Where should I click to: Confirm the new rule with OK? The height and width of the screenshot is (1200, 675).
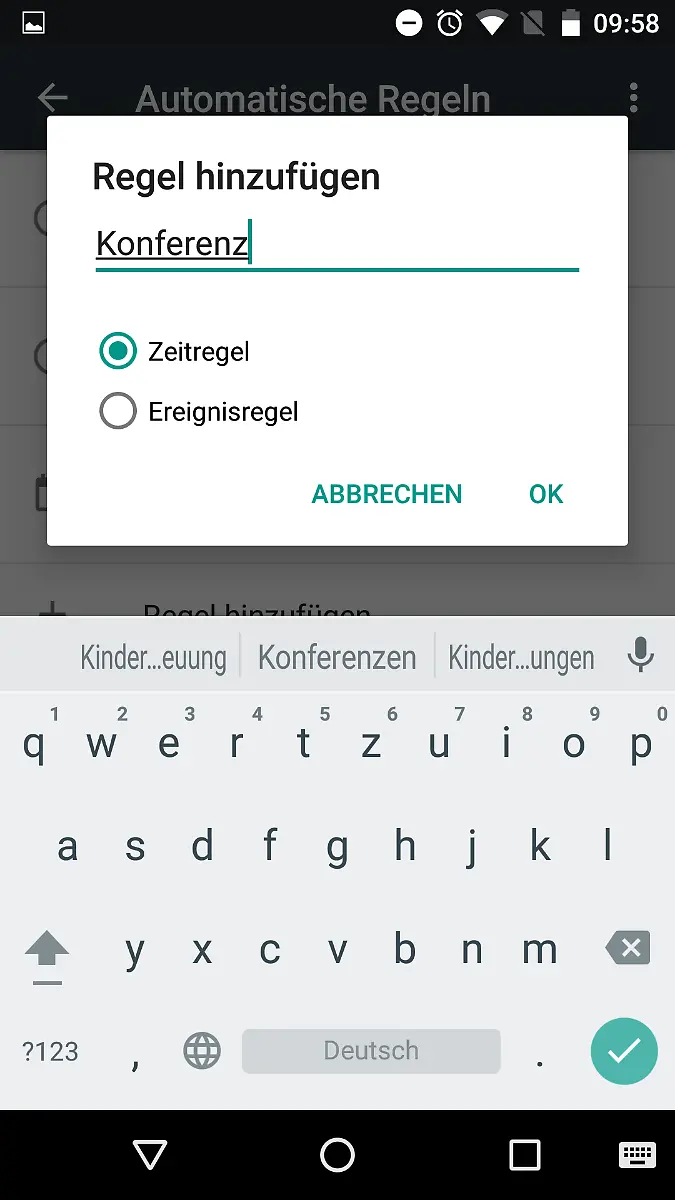(x=546, y=494)
